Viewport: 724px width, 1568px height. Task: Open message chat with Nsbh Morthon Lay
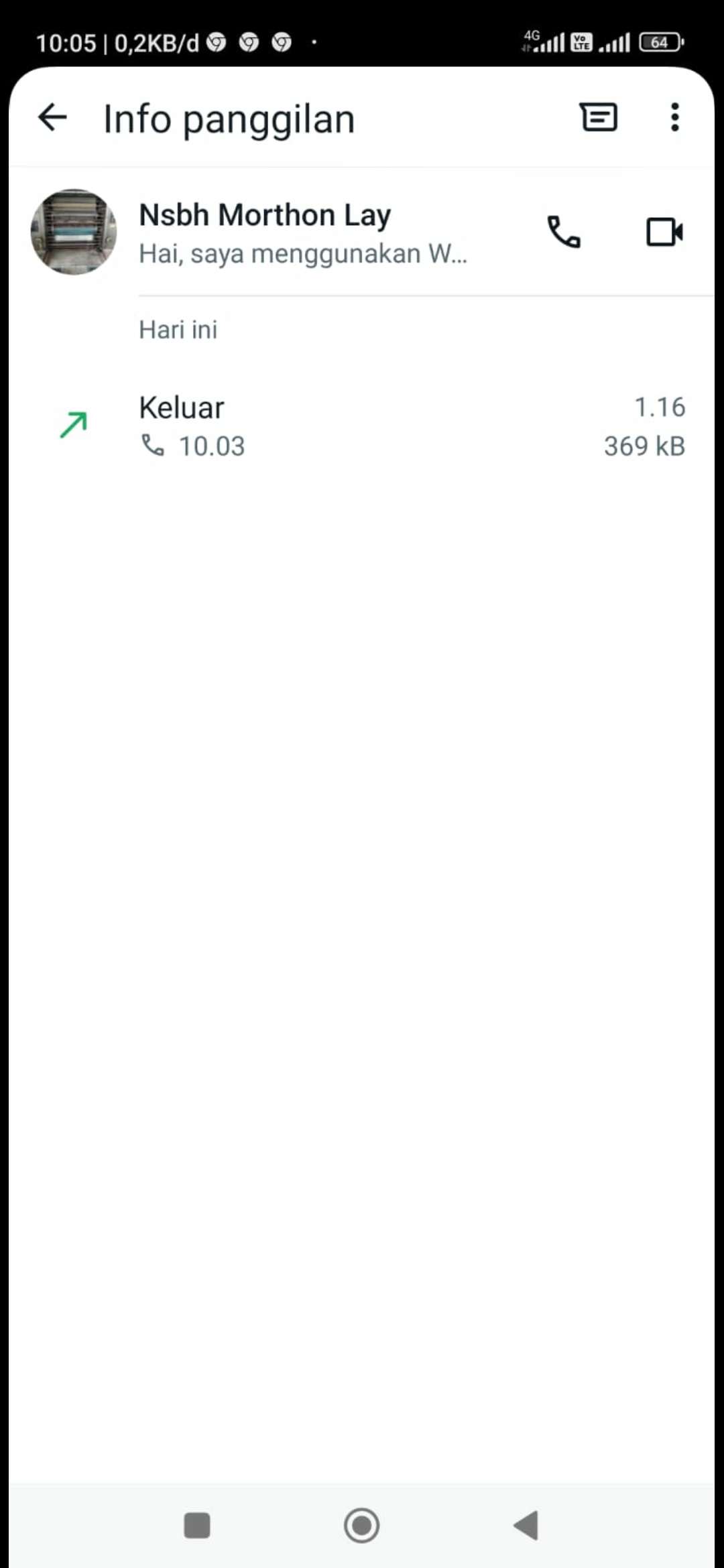pos(598,118)
